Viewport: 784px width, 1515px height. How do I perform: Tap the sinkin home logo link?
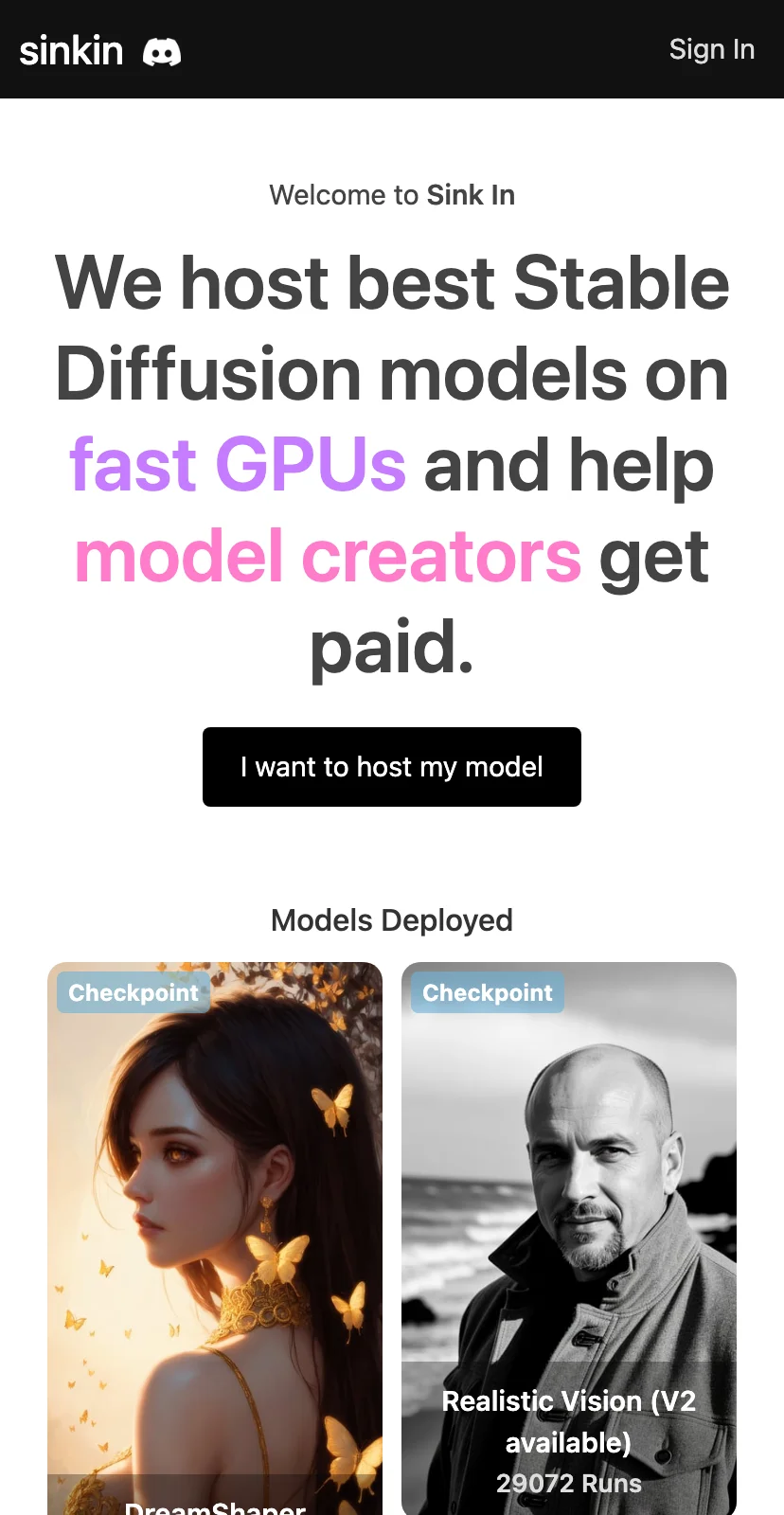pos(71,50)
